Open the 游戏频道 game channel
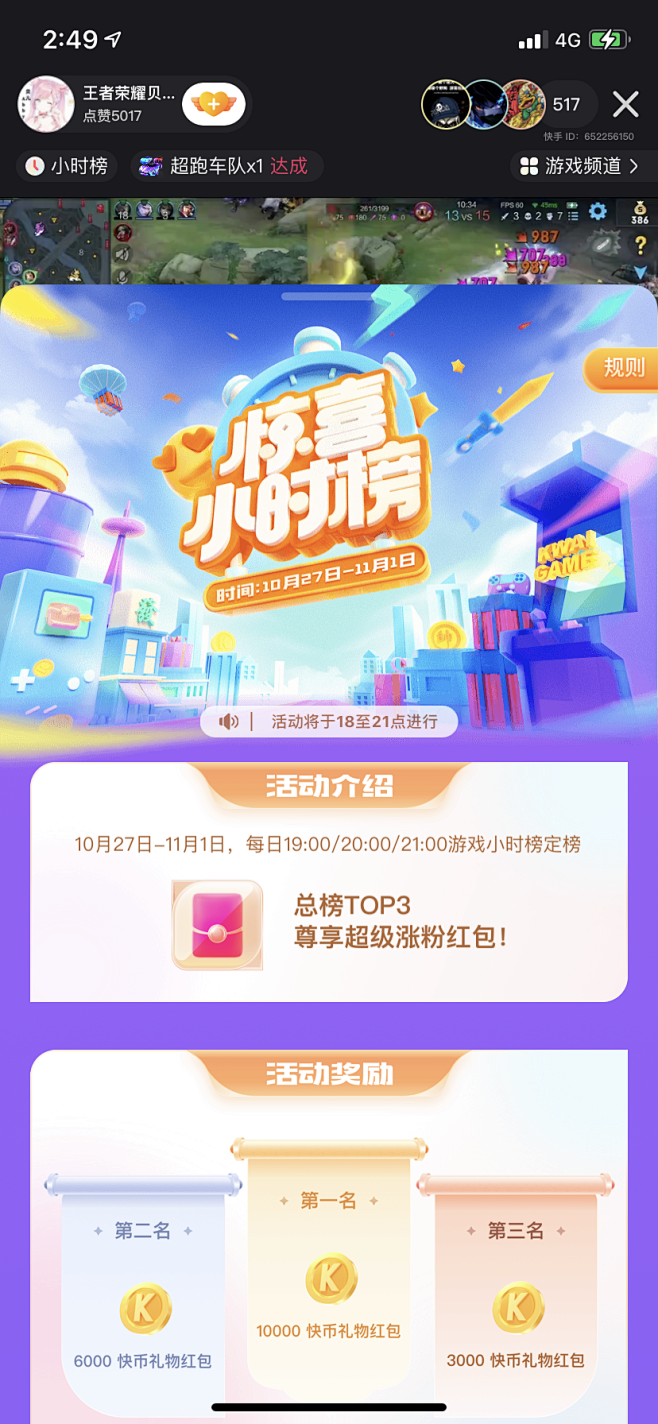Screen dimensions: 658x1424 pyautogui.click(x=579, y=166)
